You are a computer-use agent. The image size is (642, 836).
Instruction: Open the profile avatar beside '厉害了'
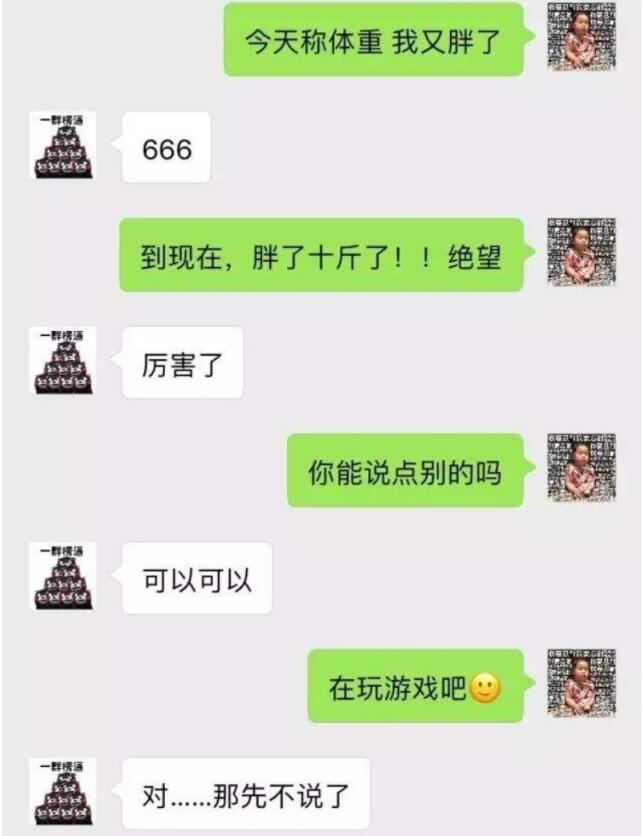pyautogui.click(x=62, y=362)
